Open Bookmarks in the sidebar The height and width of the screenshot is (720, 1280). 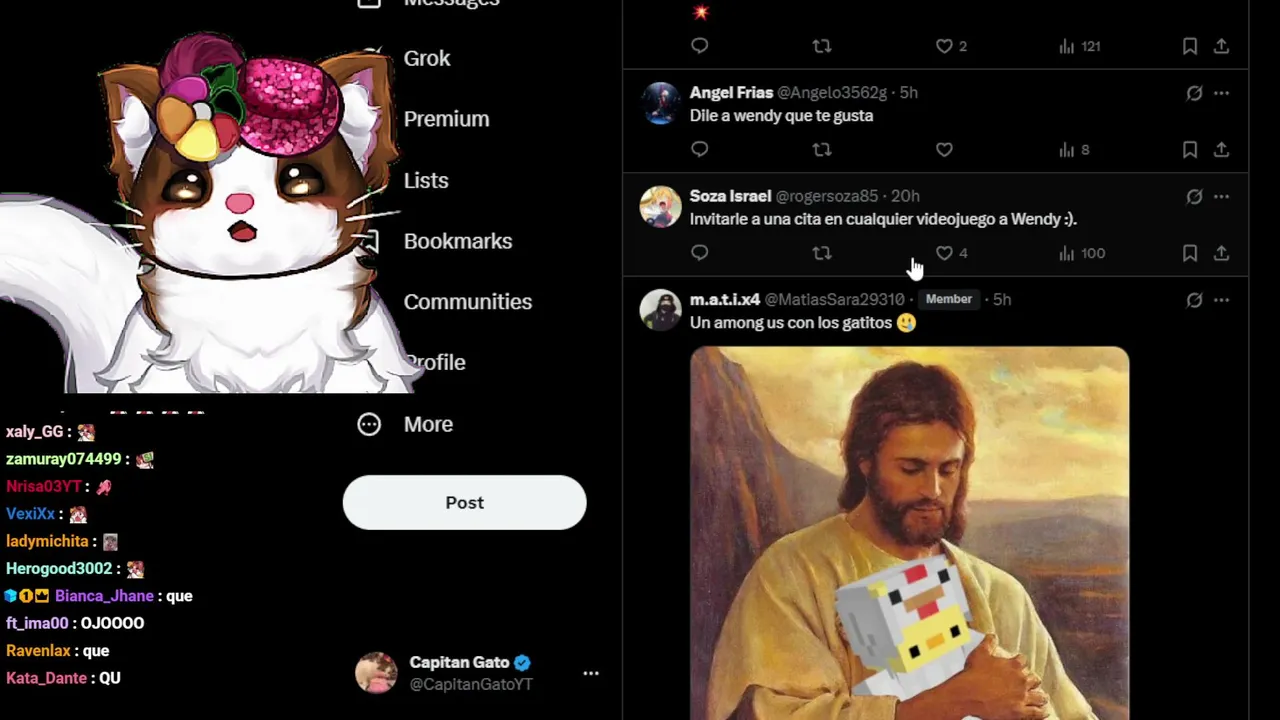(457, 241)
